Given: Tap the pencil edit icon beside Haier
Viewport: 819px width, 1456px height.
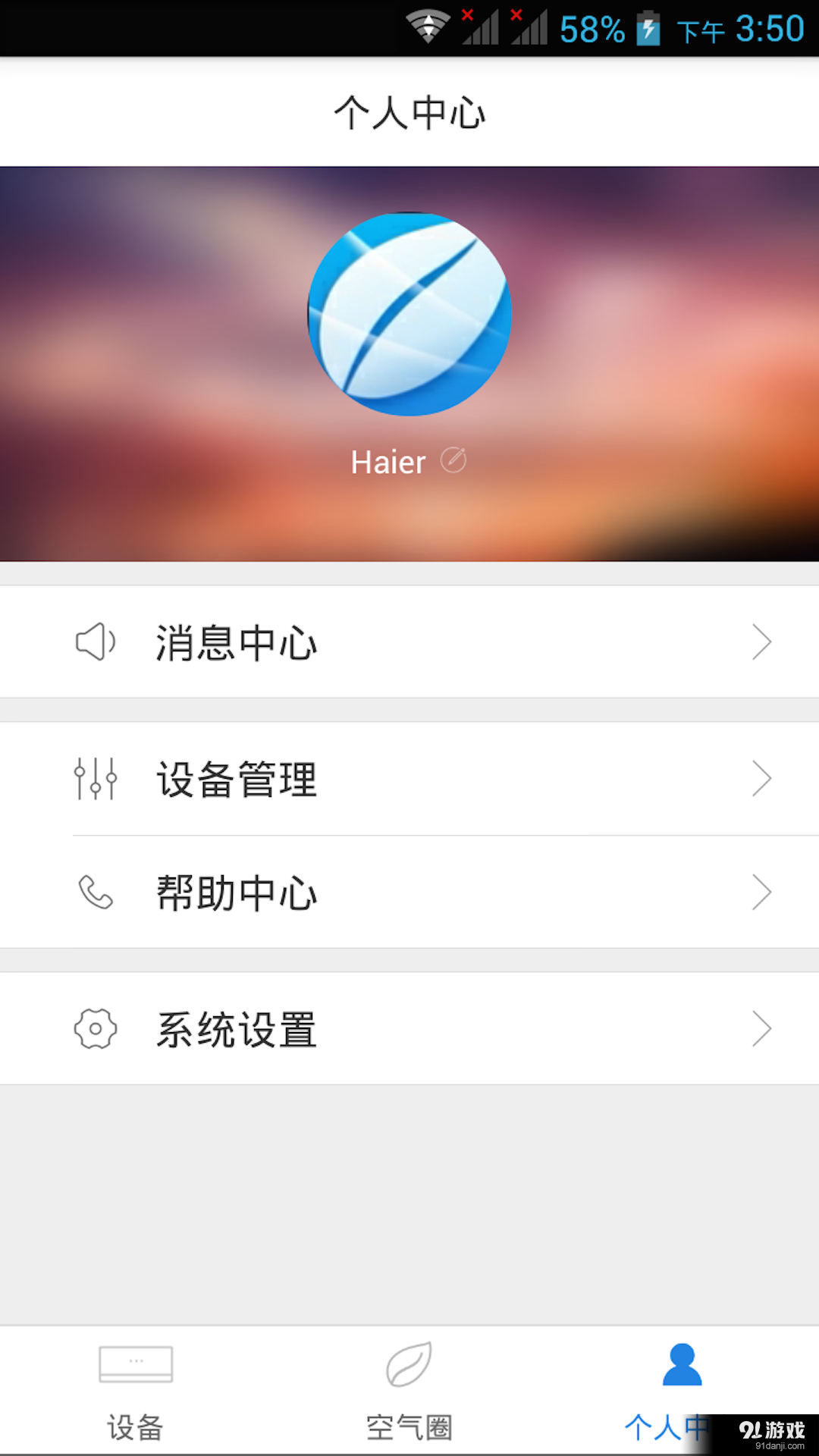Looking at the screenshot, I should point(453,460).
